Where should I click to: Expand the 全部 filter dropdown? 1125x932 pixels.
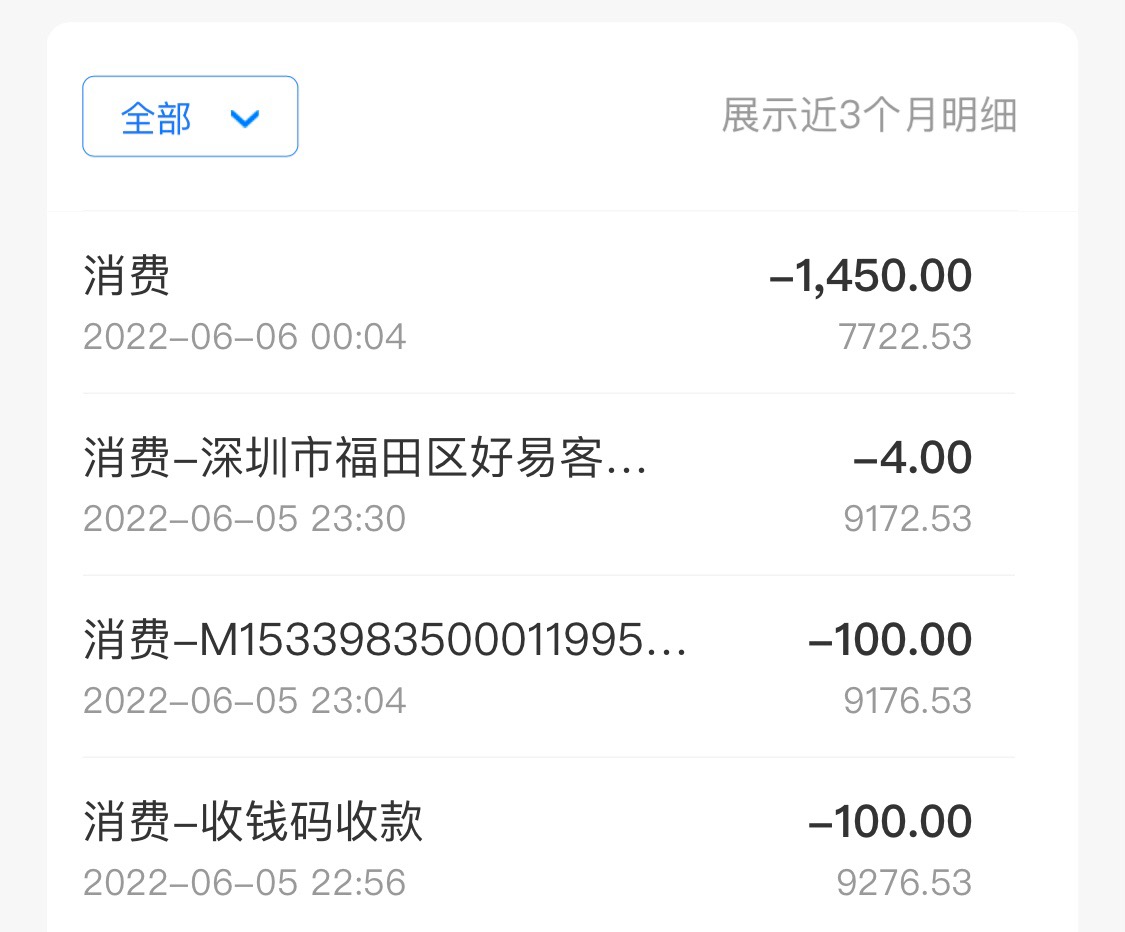(190, 117)
